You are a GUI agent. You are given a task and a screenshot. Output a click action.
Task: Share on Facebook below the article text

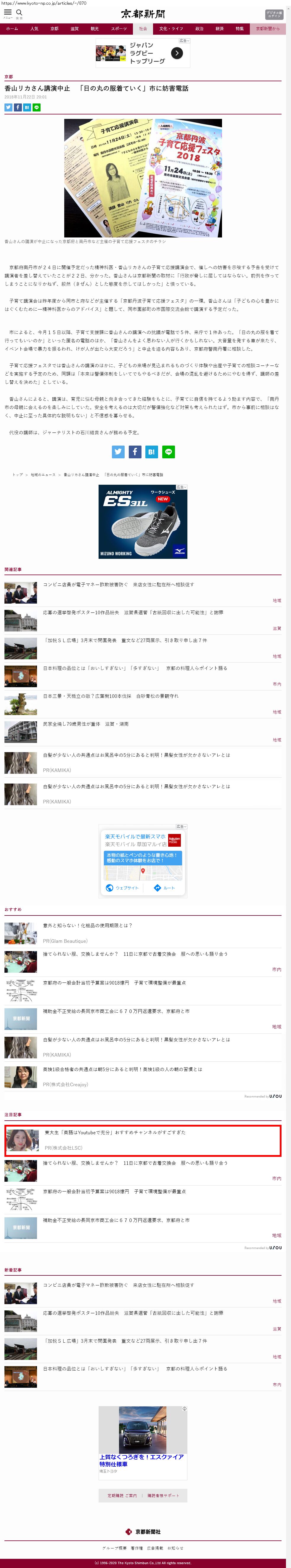135,451
